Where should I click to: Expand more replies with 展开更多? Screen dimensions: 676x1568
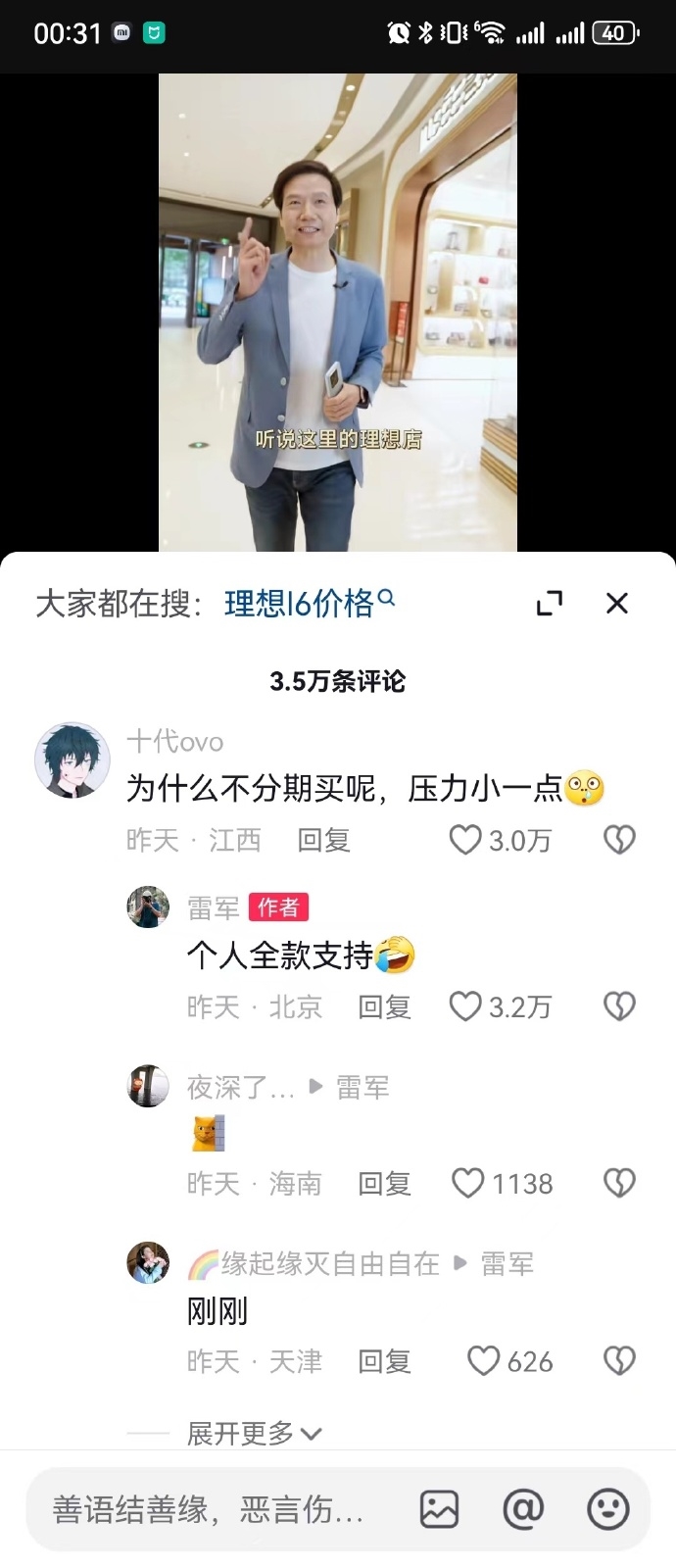pos(254,1434)
